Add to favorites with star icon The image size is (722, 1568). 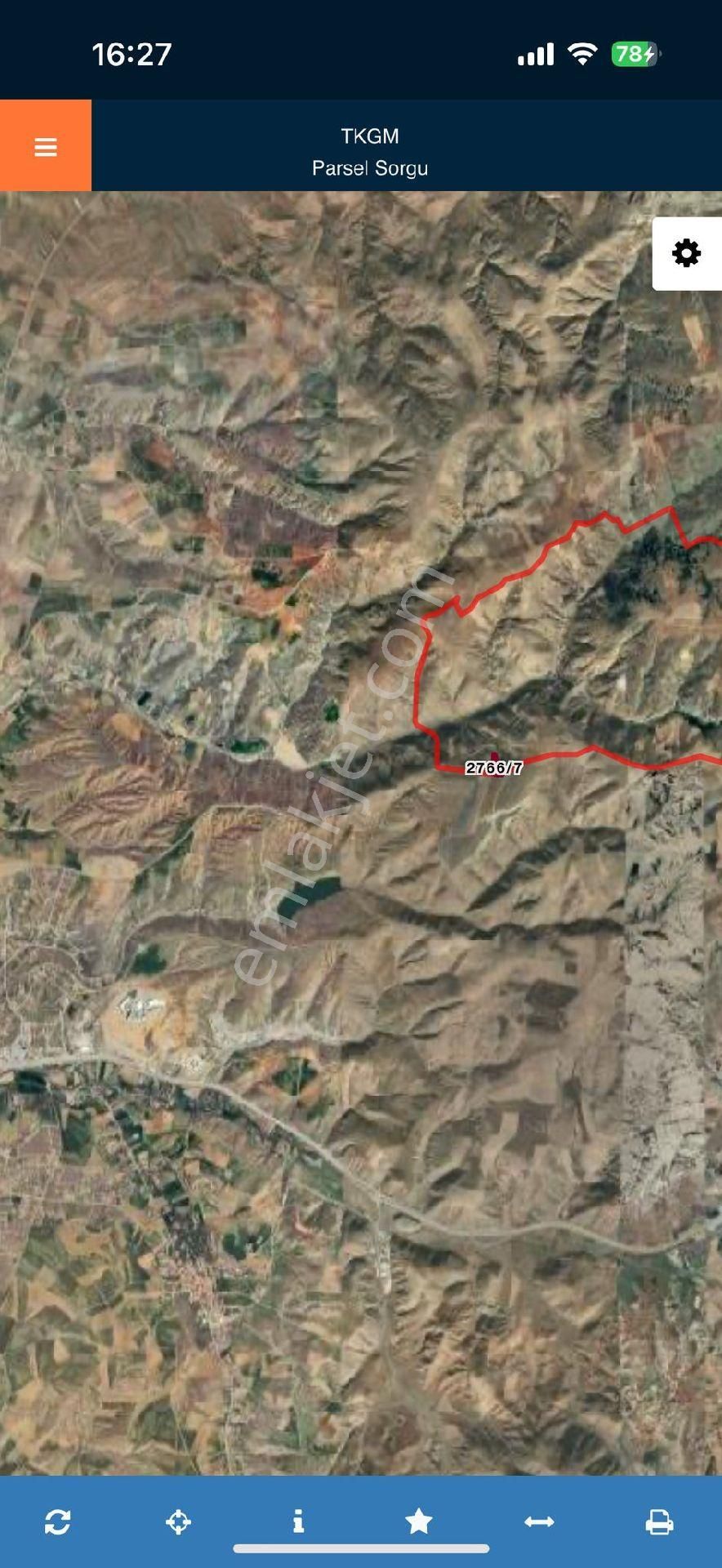pos(418,1521)
